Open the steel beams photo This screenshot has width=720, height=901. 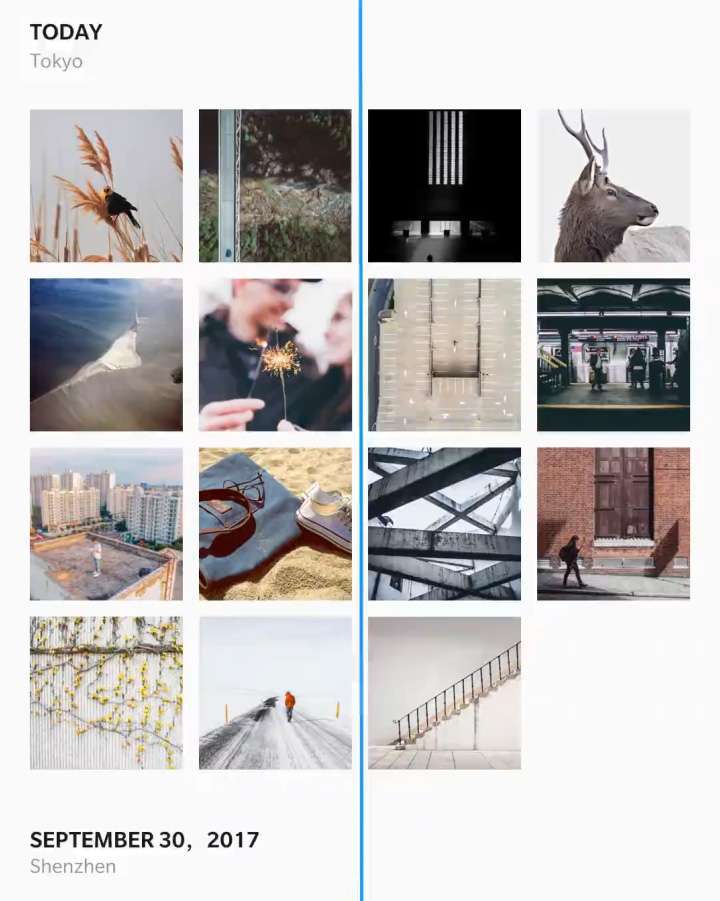click(x=444, y=523)
